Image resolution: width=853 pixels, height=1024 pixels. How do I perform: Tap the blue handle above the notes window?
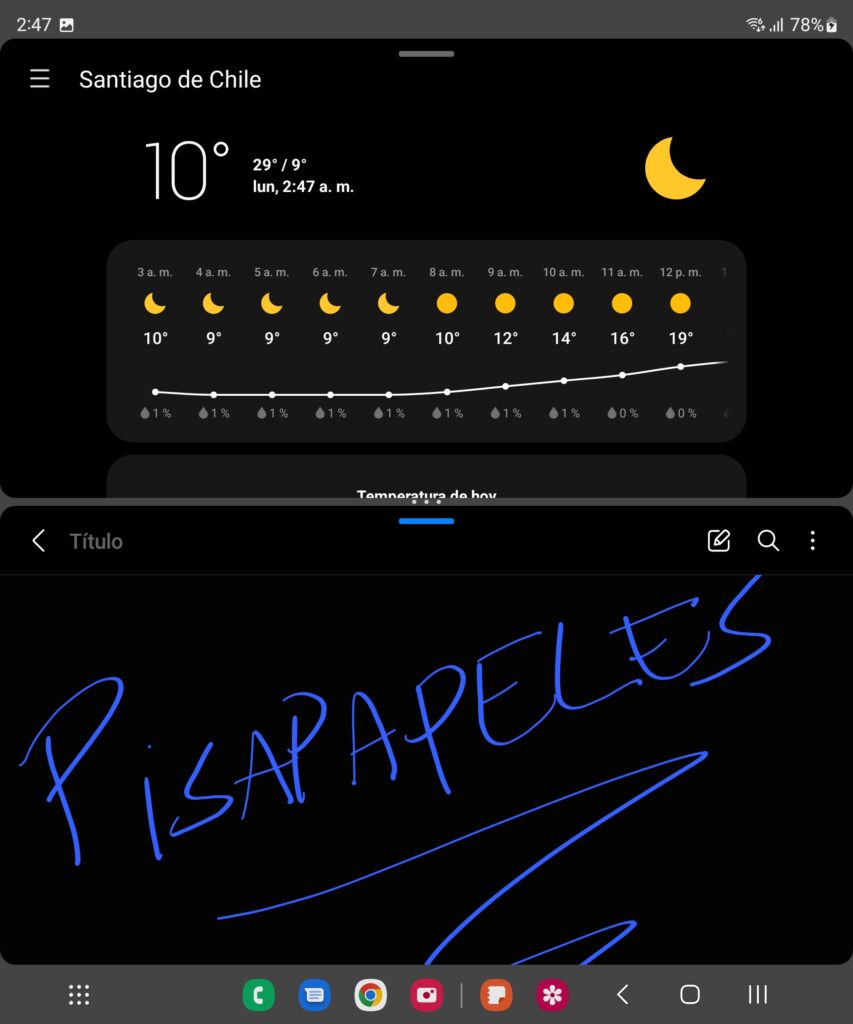[426, 521]
